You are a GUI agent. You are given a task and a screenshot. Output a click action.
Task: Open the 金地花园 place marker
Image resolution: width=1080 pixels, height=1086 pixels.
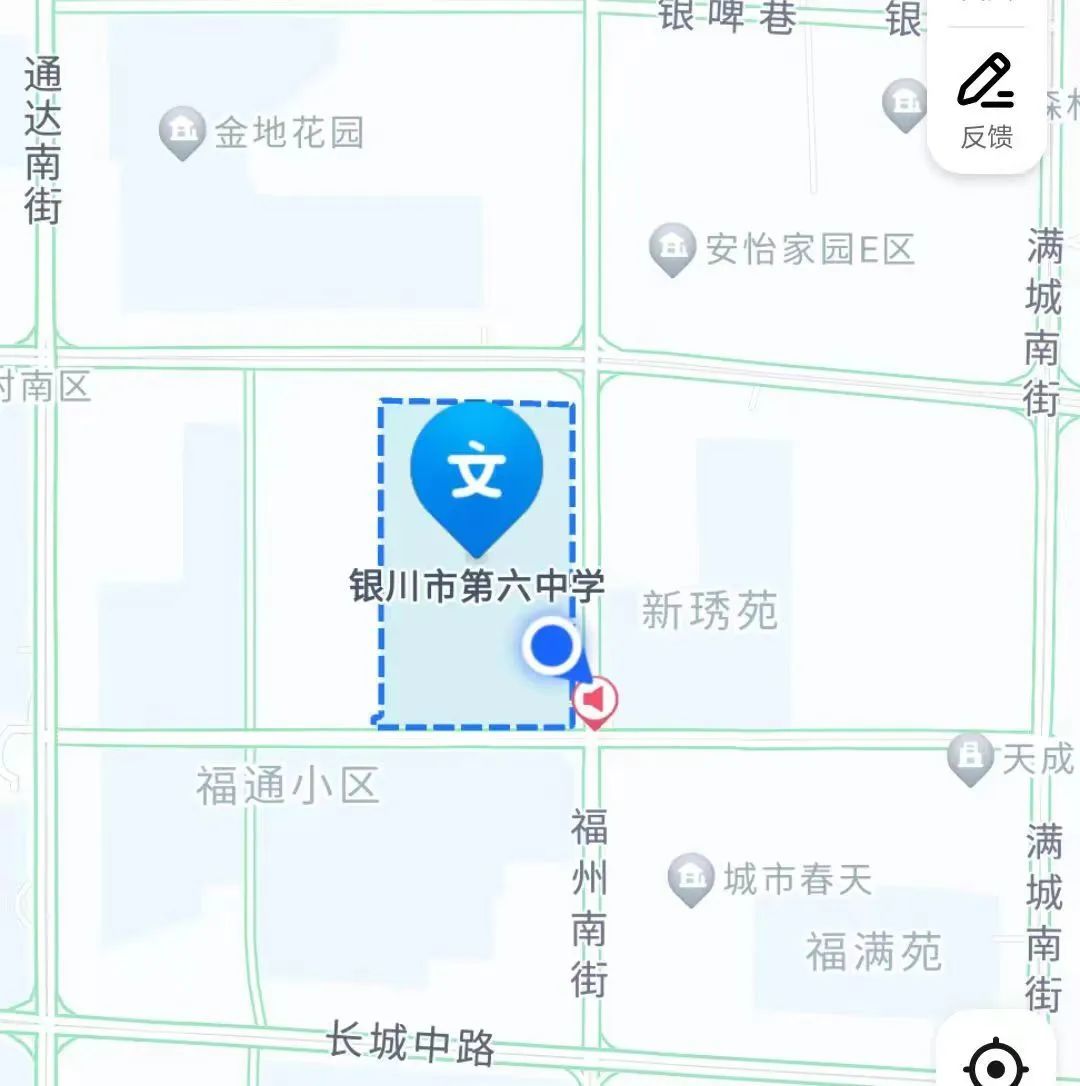(182, 132)
